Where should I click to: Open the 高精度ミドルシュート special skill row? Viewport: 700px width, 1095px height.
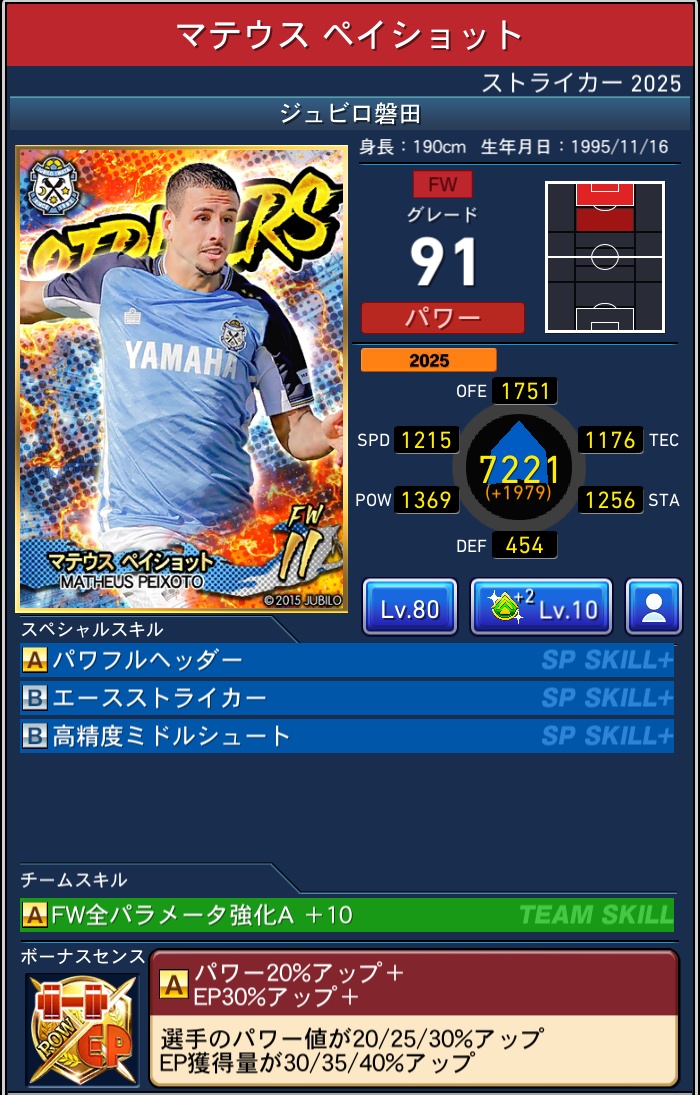pos(346,736)
